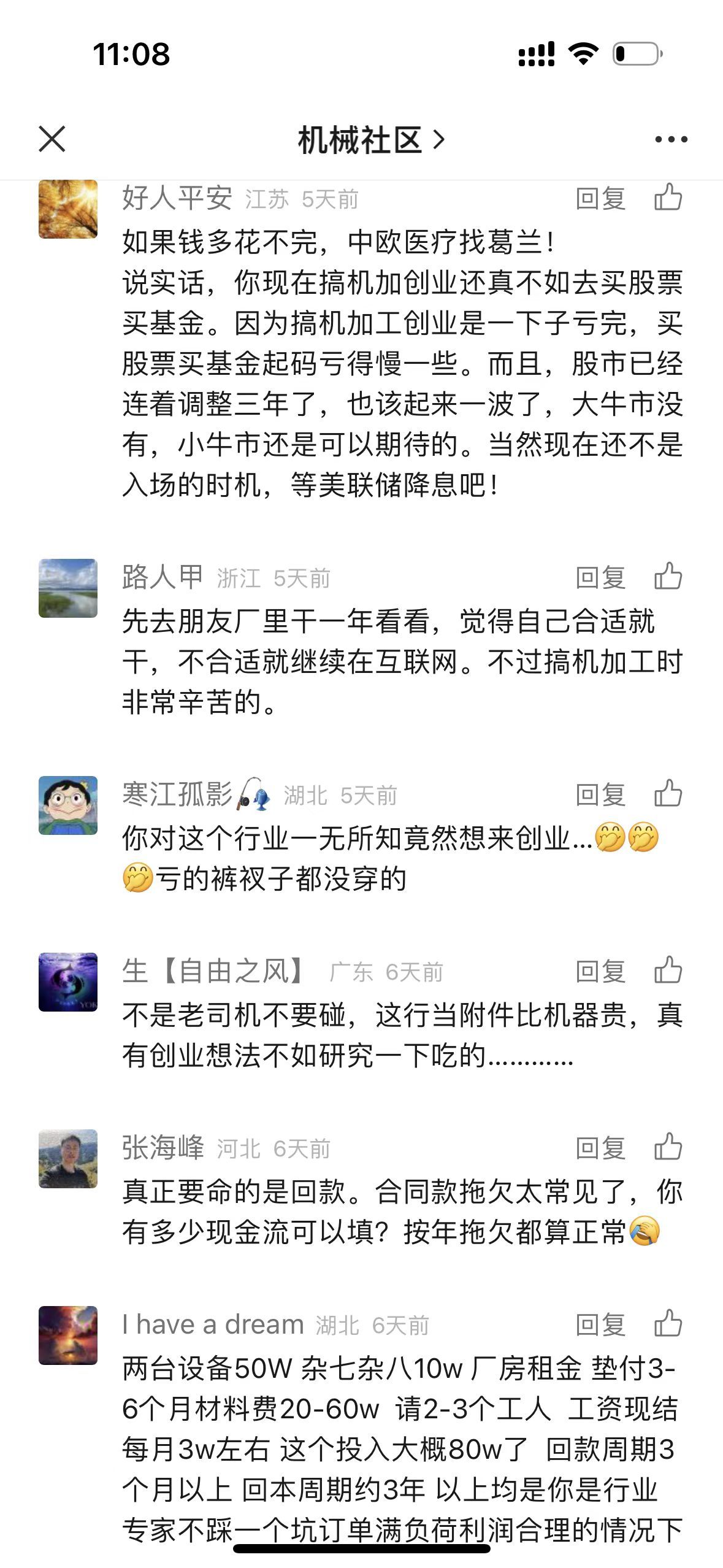The height and width of the screenshot is (1568, 723).
Task: Close the current page with the X
Action: 52,139
